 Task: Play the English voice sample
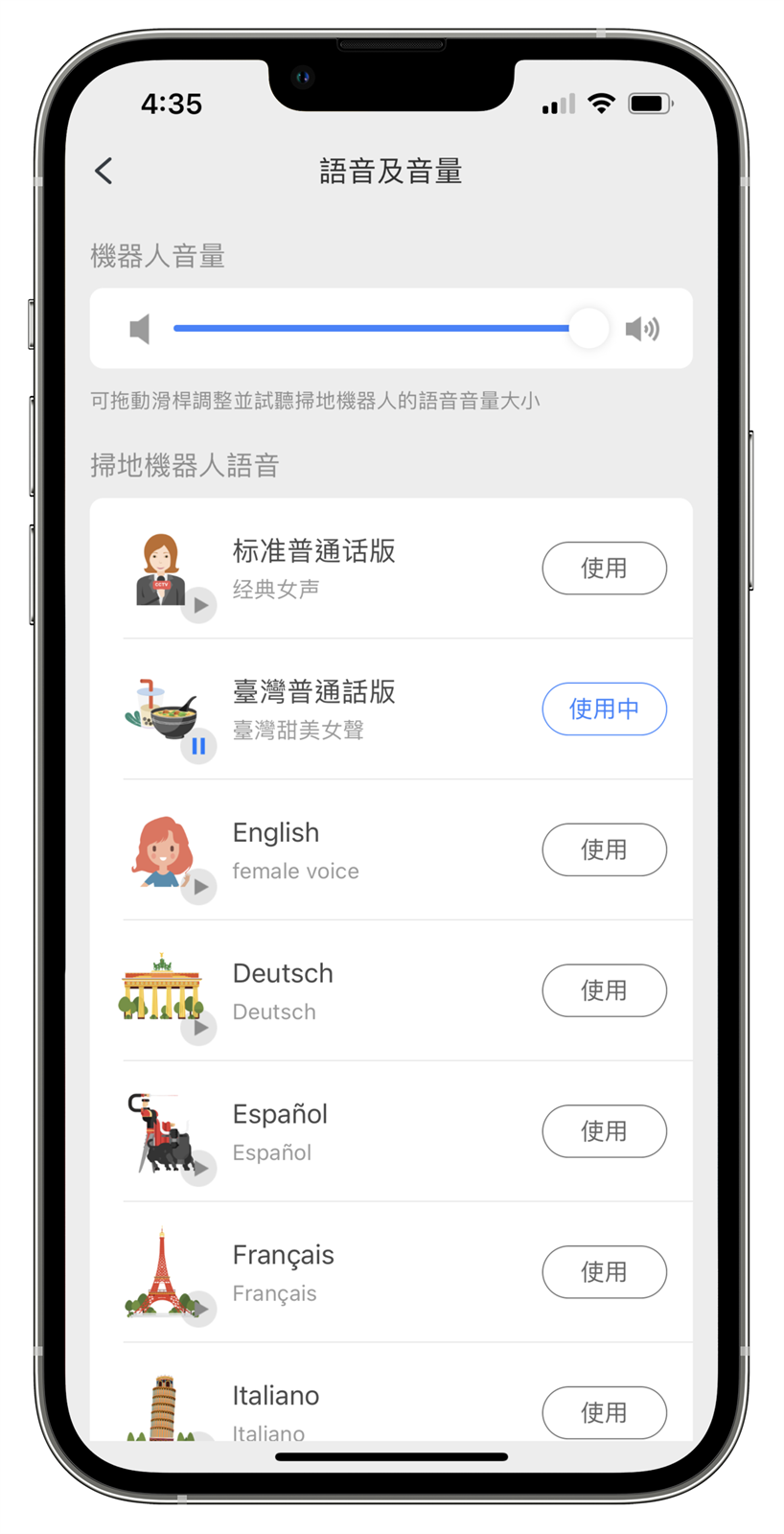[199, 887]
